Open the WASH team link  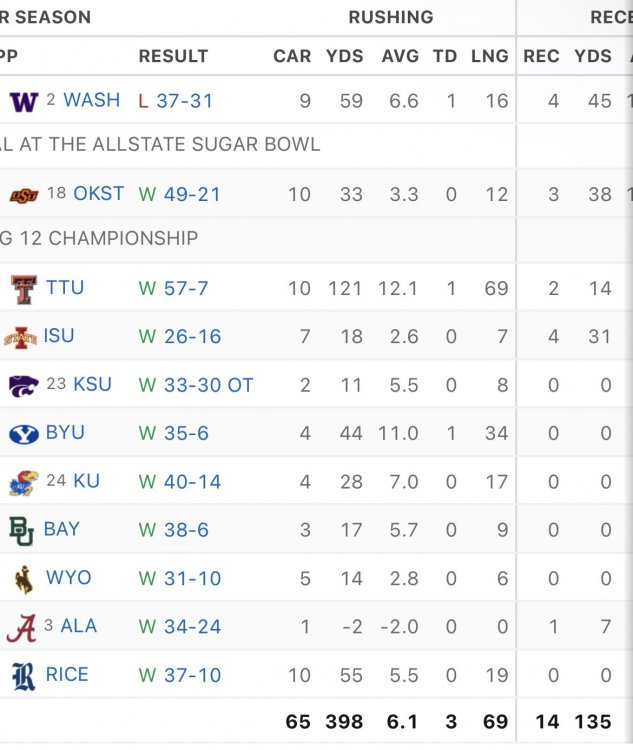pyautogui.click(x=91, y=100)
